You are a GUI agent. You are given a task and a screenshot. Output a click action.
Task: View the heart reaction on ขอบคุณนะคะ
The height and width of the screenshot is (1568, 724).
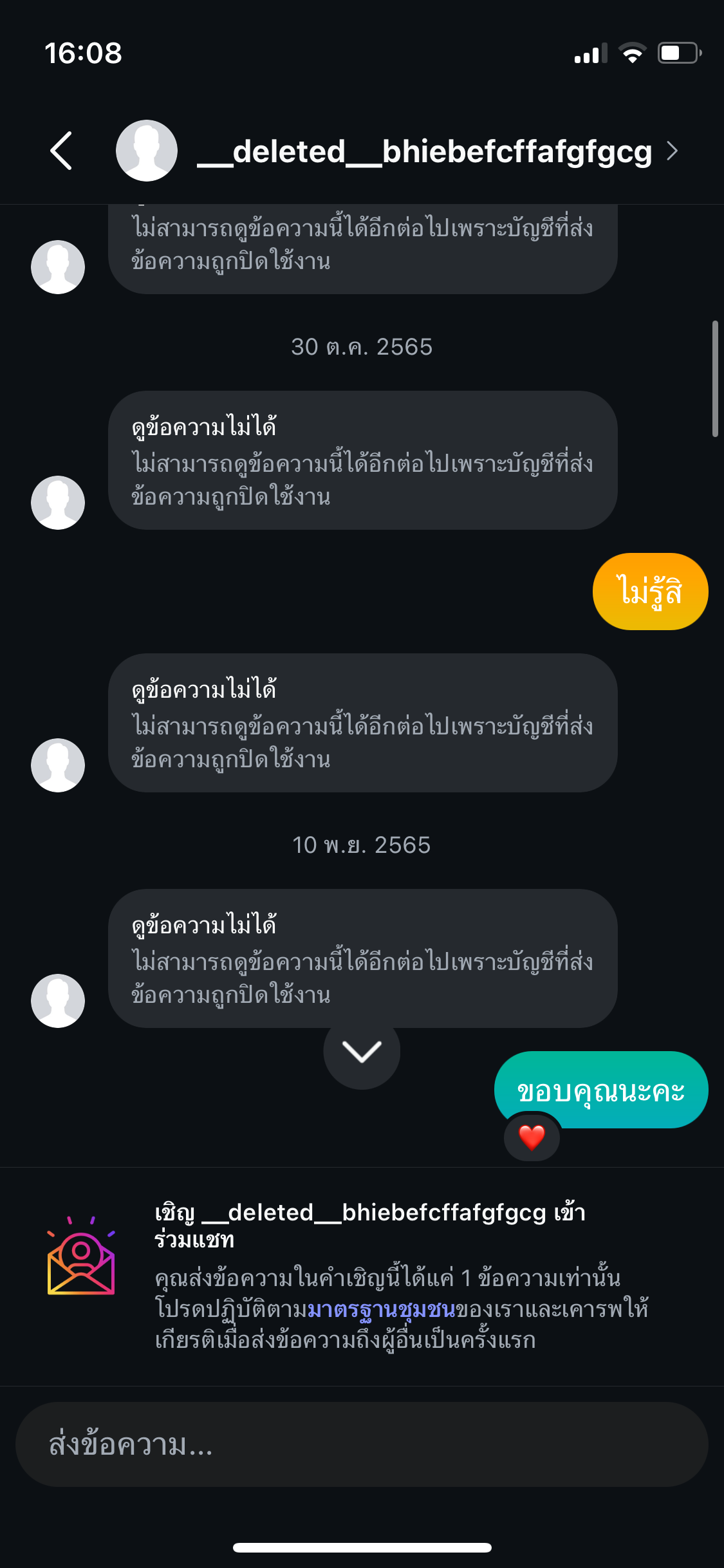pyautogui.click(x=532, y=1138)
